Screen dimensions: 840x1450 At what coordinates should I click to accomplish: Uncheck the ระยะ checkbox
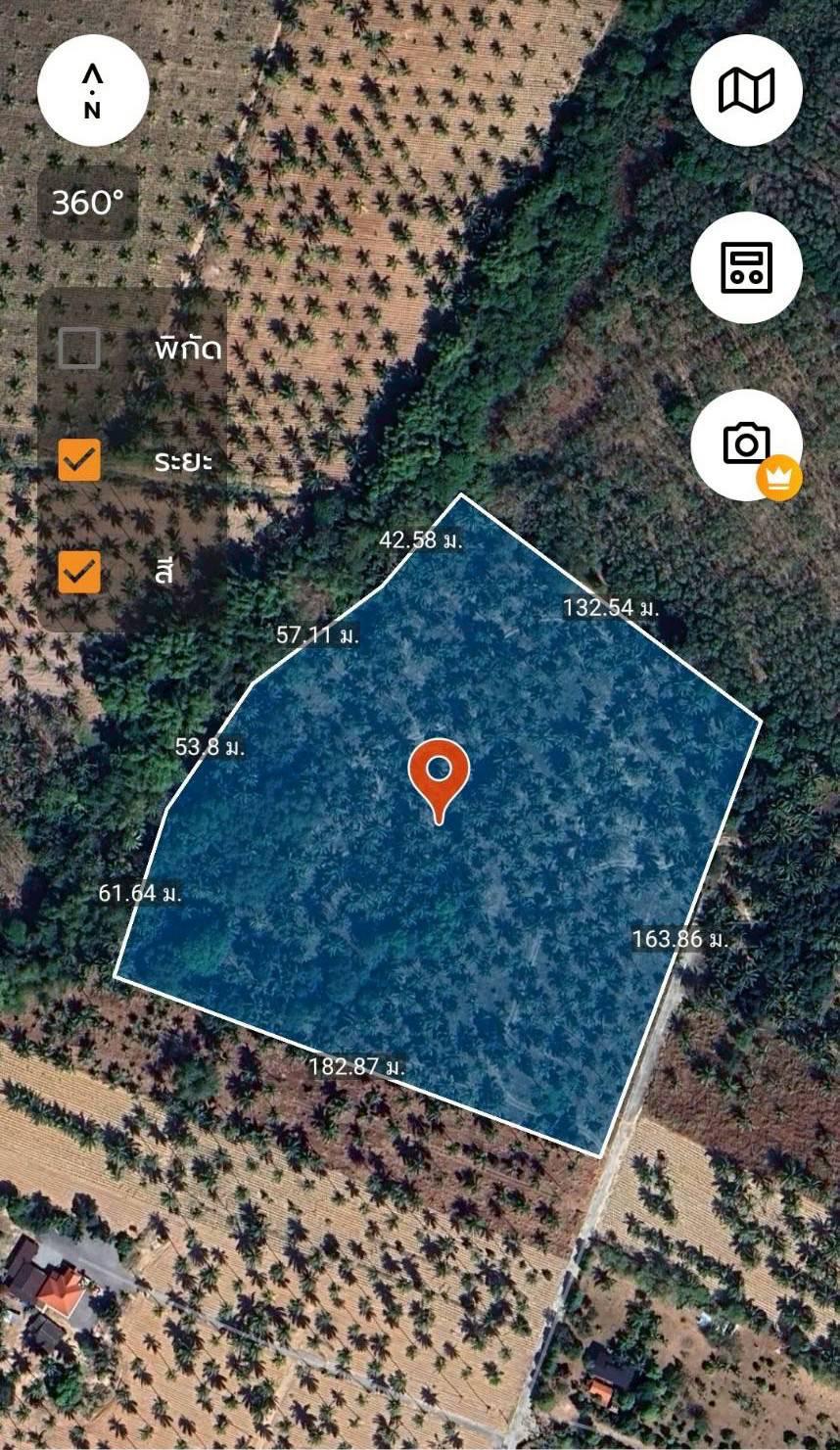click(79, 460)
